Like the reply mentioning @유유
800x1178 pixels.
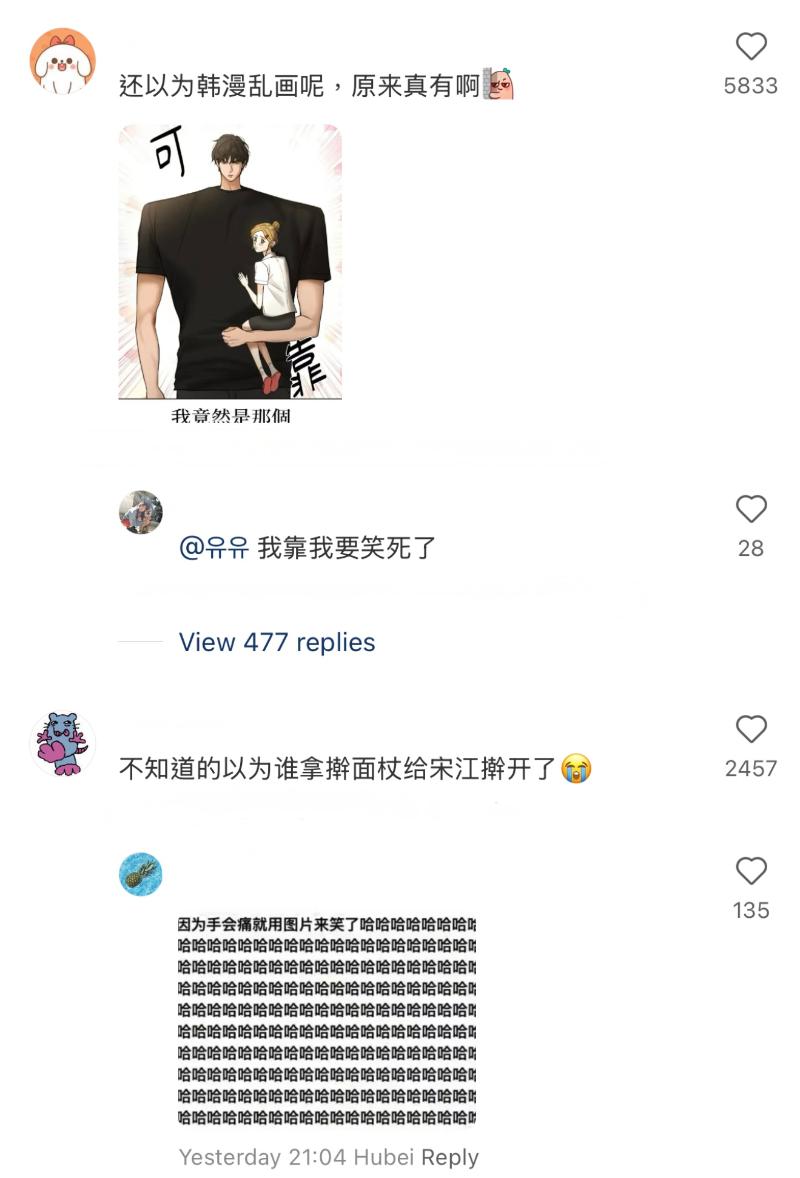click(750, 510)
